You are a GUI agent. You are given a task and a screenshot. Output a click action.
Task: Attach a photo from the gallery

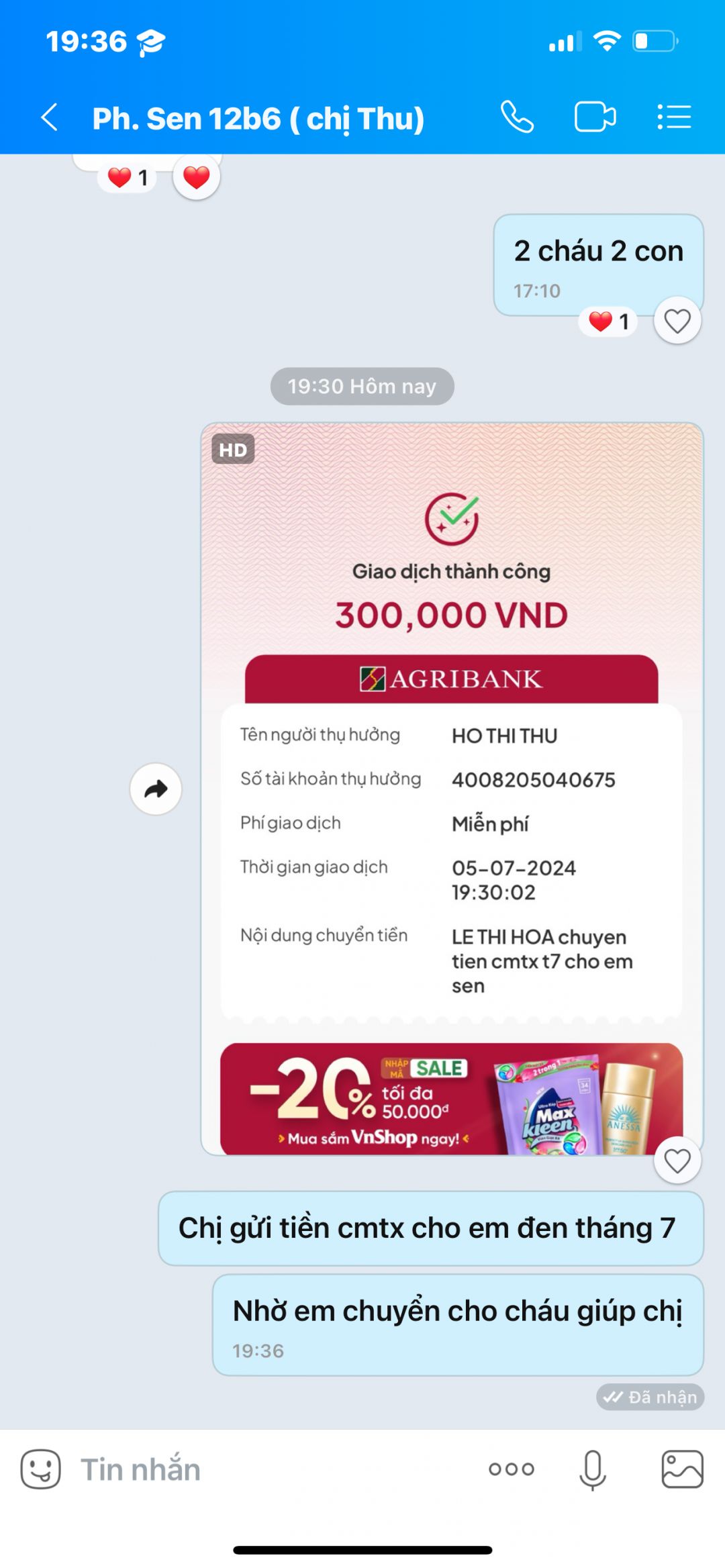click(681, 1469)
